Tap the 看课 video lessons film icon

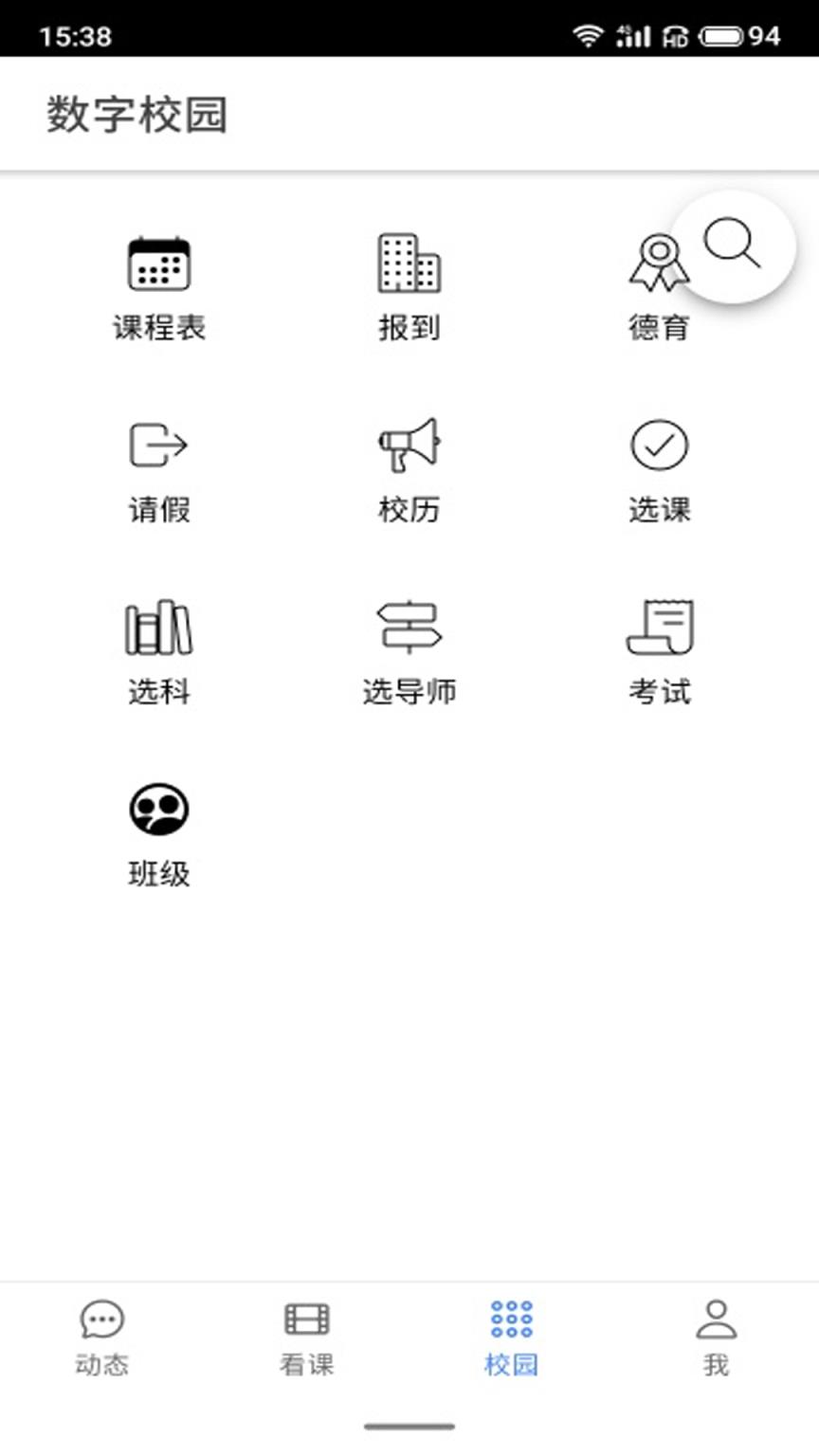(x=307, y=1318)
